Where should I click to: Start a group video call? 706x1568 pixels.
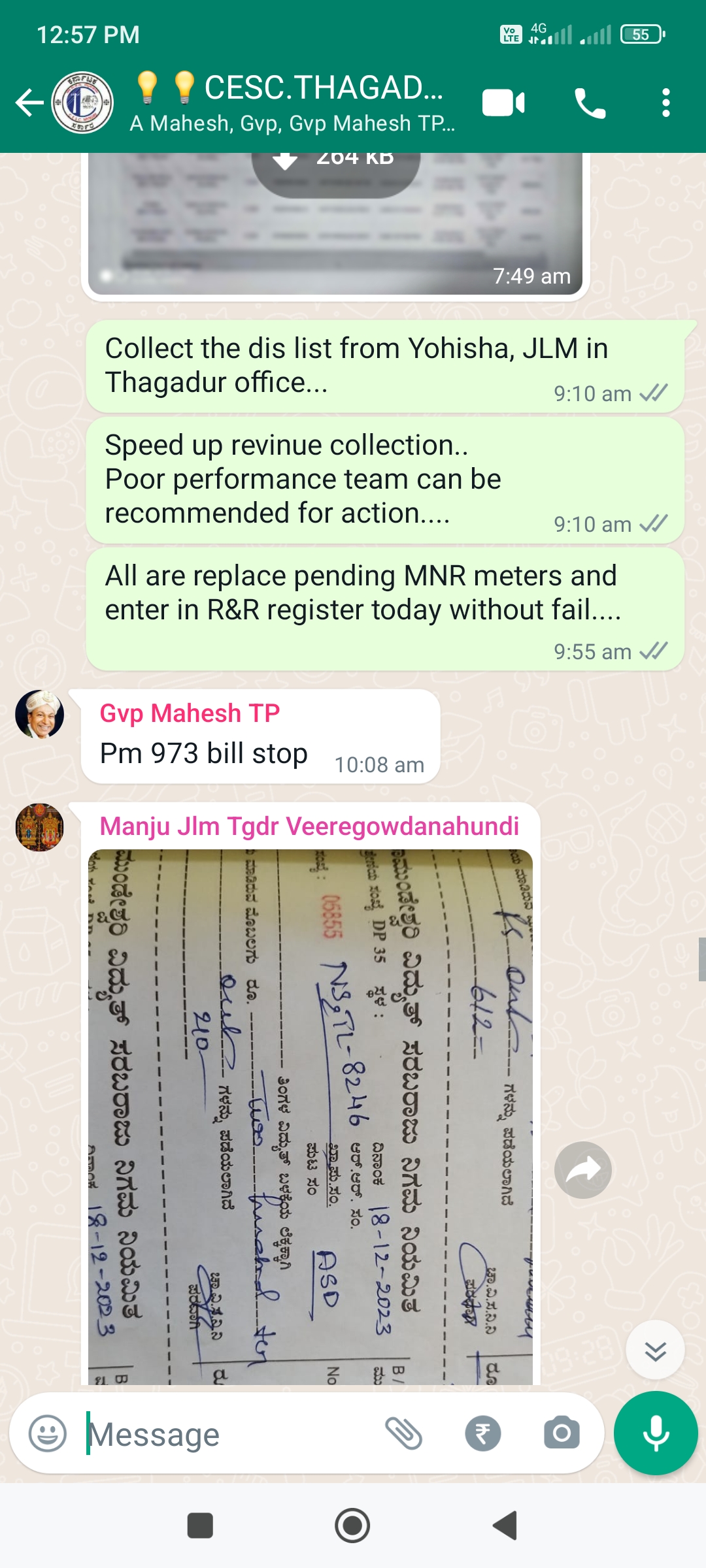503,103
